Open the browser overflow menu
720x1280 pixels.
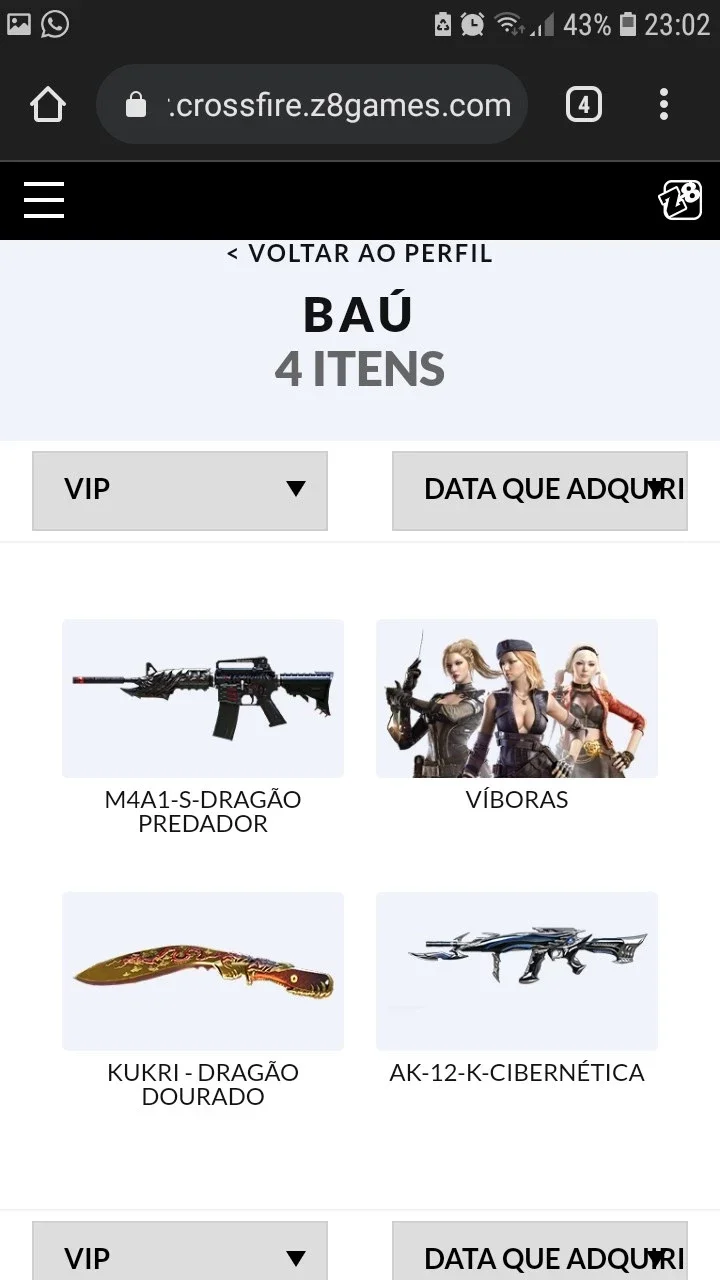point(664,105)
